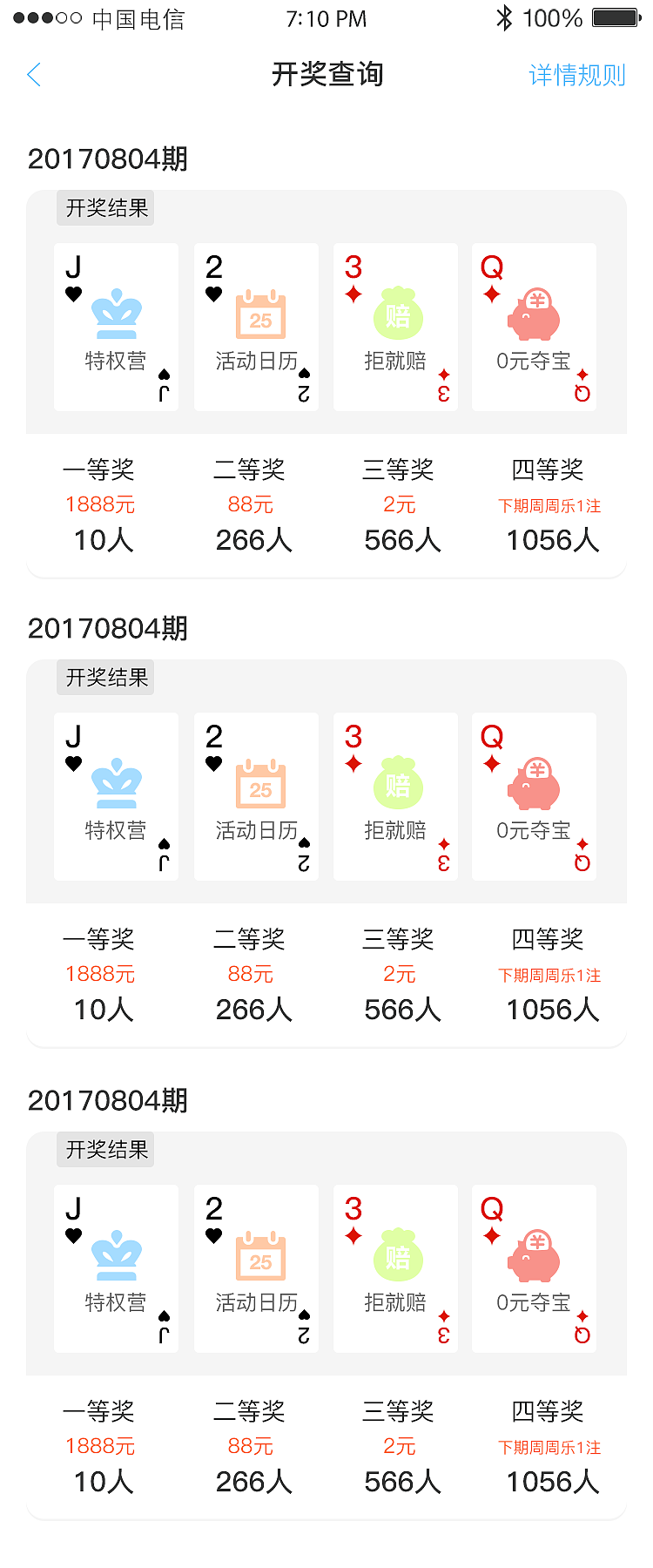Tap the back arrow to return

[x=33, y=76]
